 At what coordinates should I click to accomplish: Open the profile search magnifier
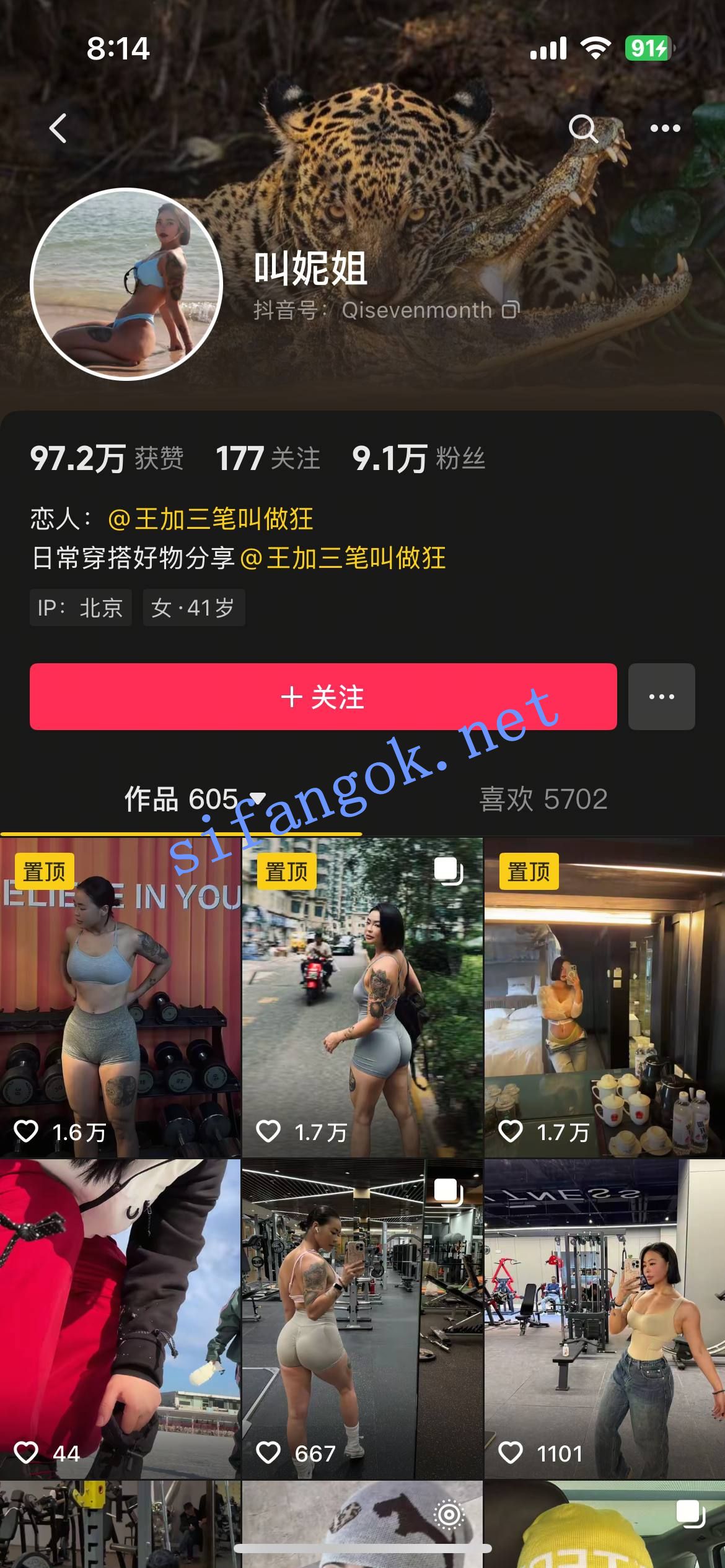click(582, 128)
